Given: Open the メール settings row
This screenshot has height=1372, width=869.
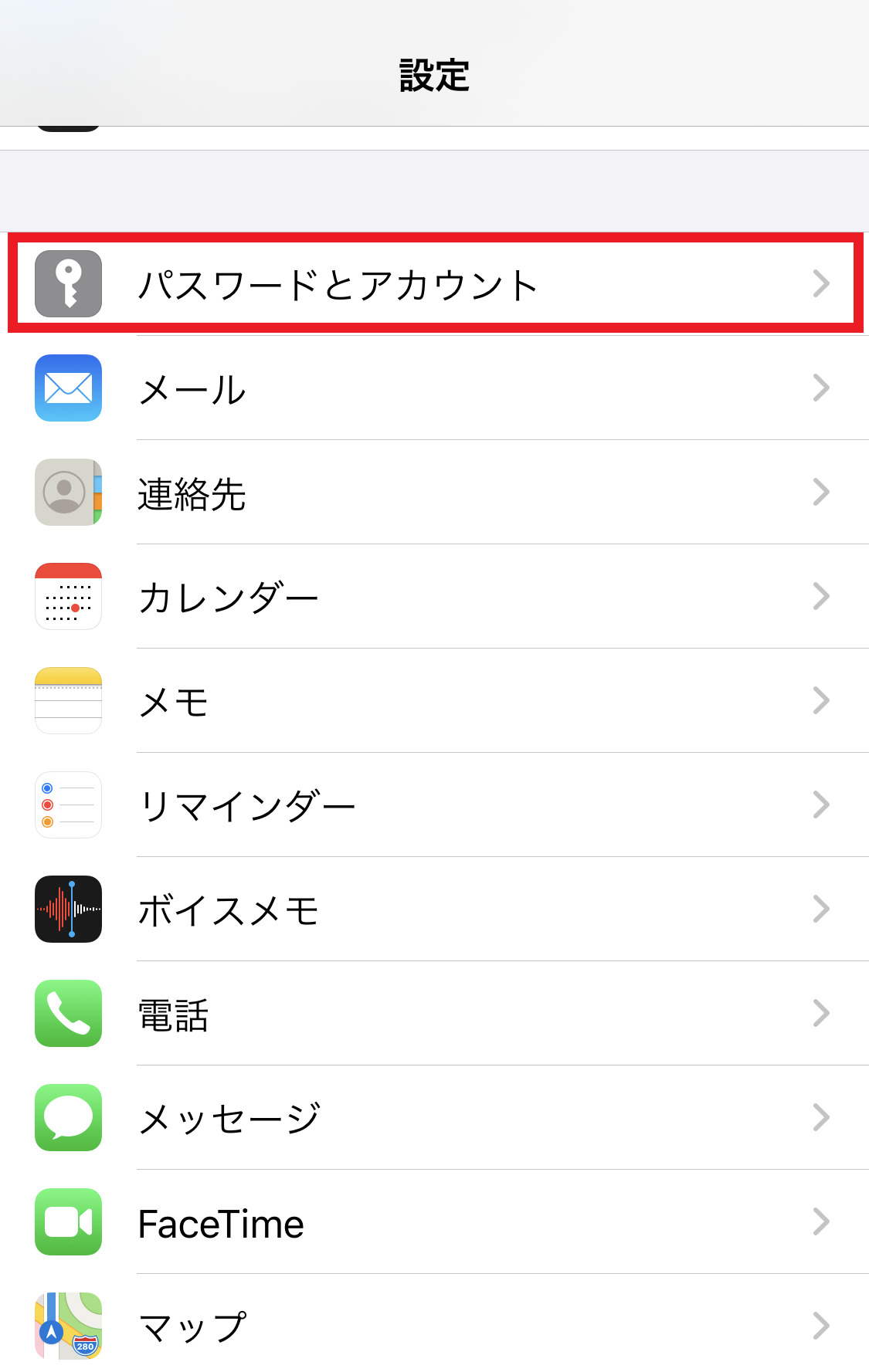Looking at the screenshot, I should coord(434,388).
